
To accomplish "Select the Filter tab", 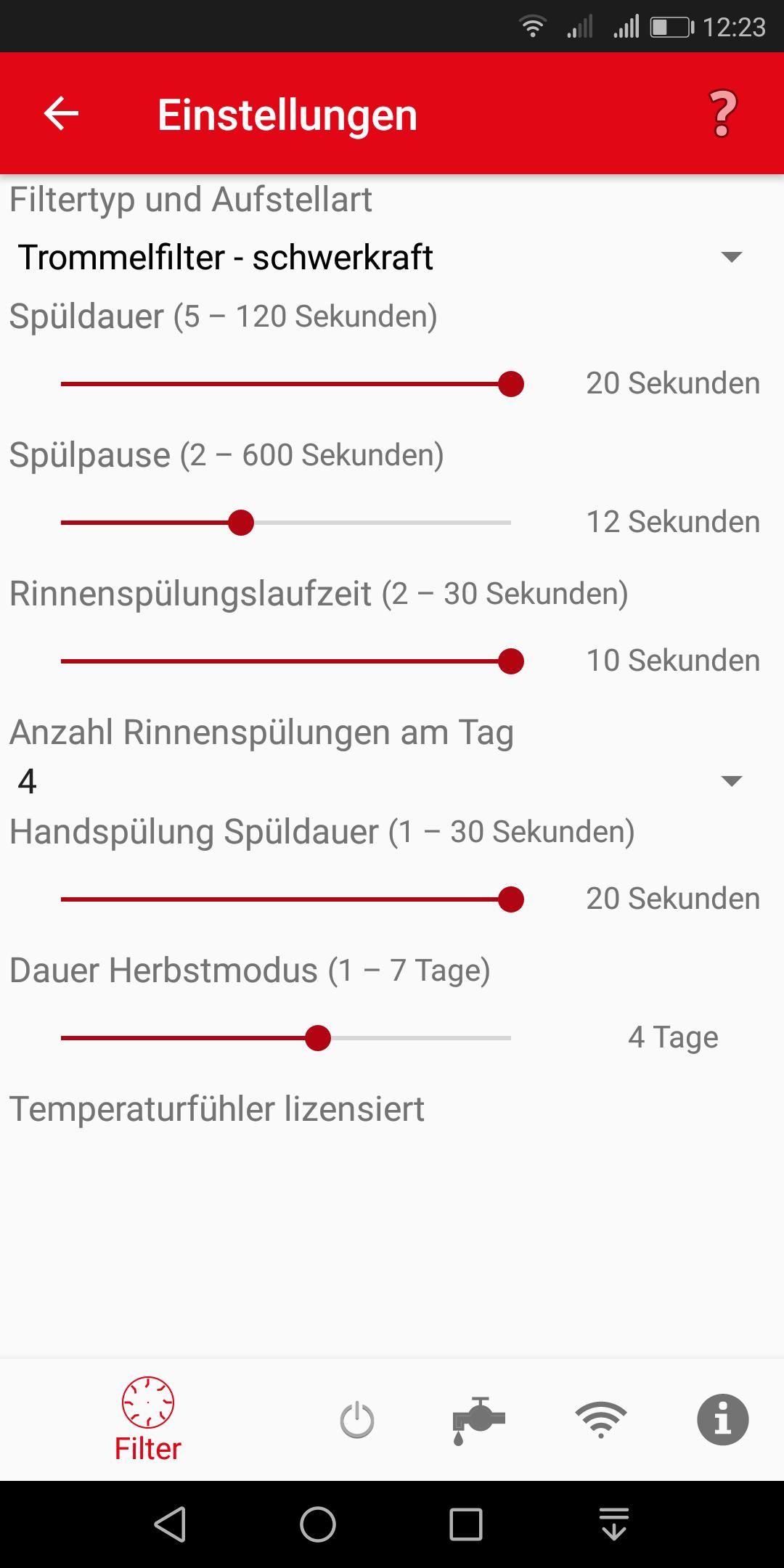I will 148,1419.
